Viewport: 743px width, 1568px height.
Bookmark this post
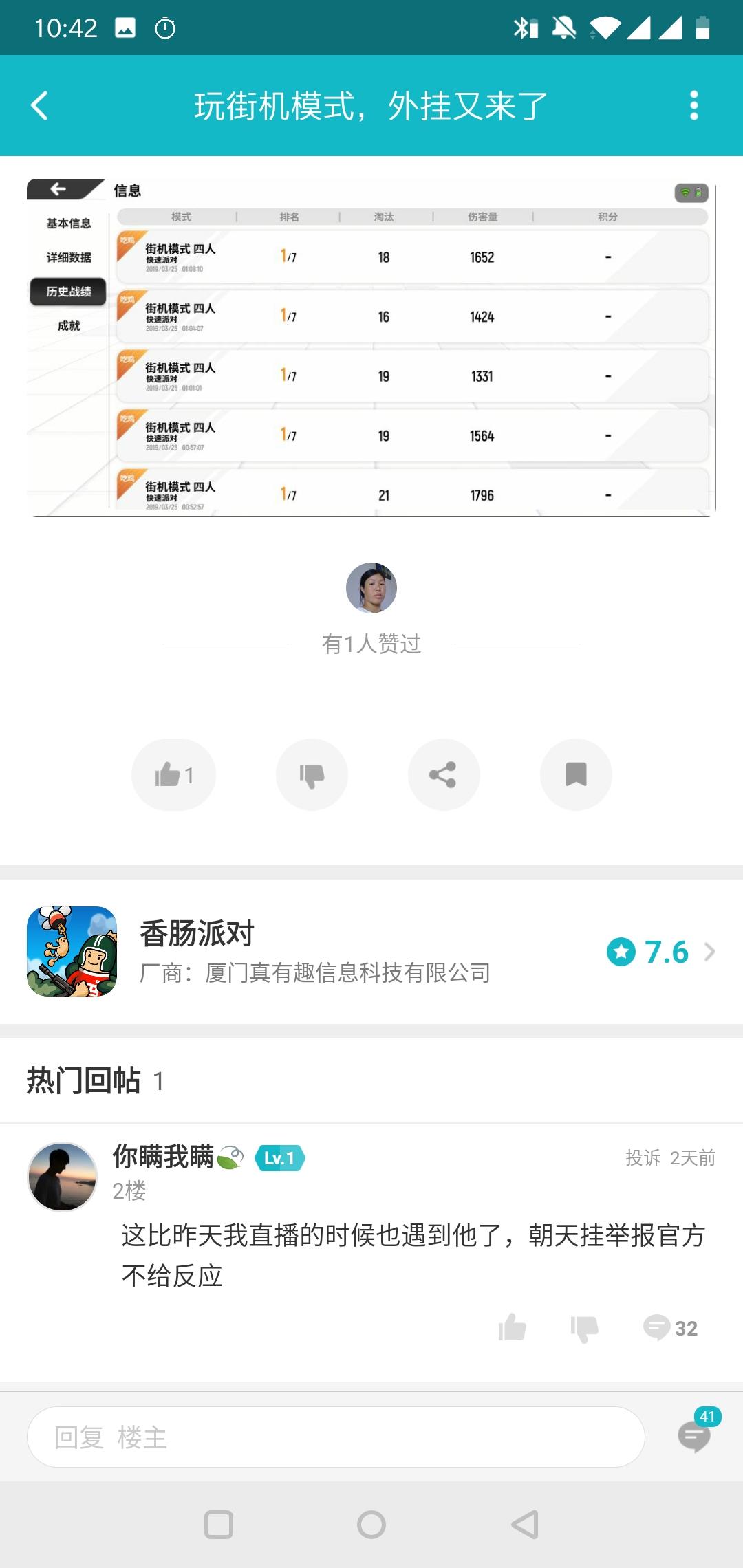(576, 775)
